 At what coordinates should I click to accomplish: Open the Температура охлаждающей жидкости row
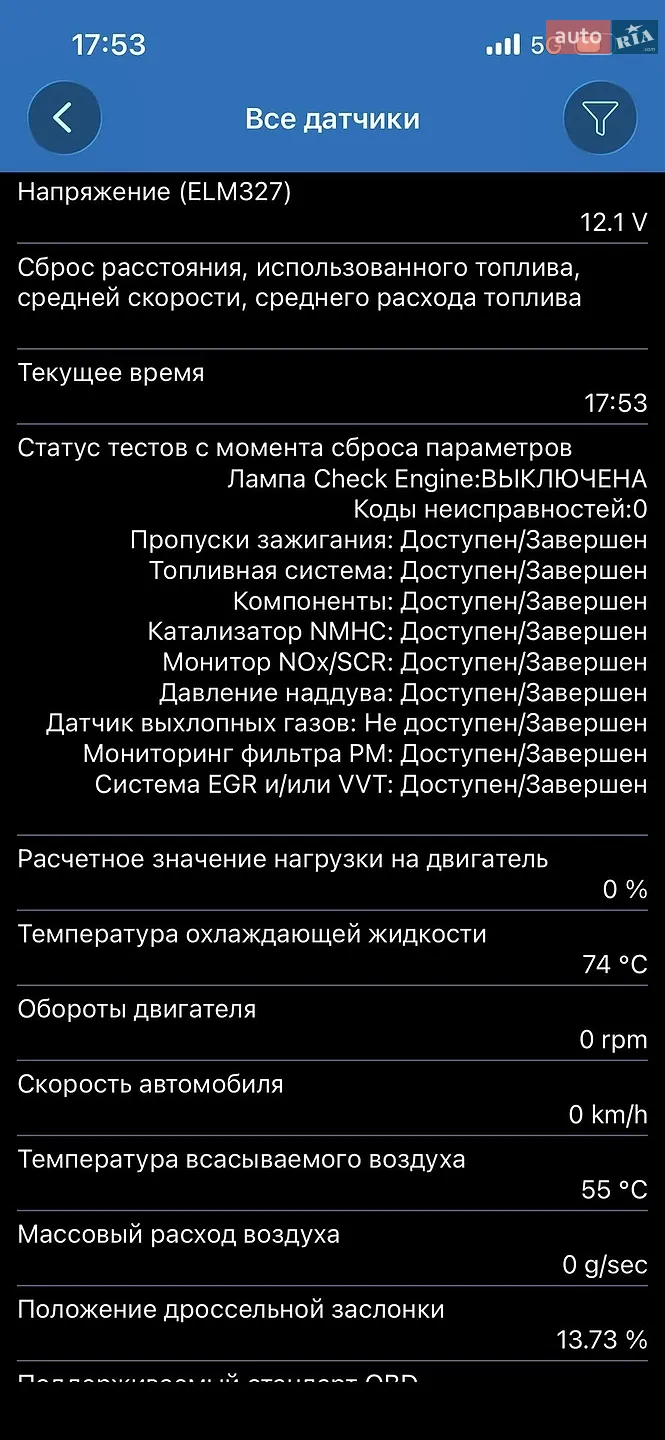click(332, 948)
